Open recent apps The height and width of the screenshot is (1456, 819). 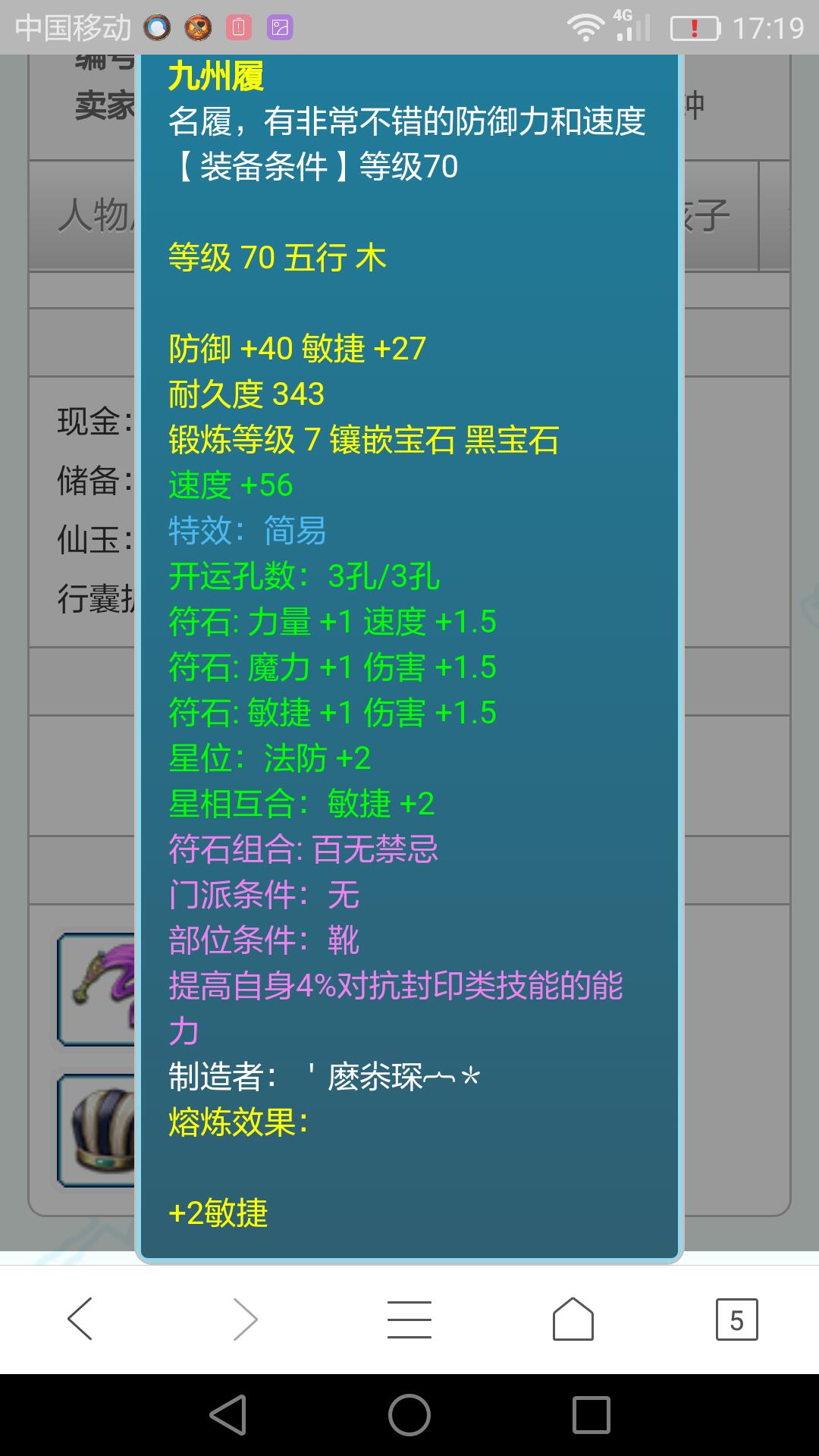click(591, 1415)
